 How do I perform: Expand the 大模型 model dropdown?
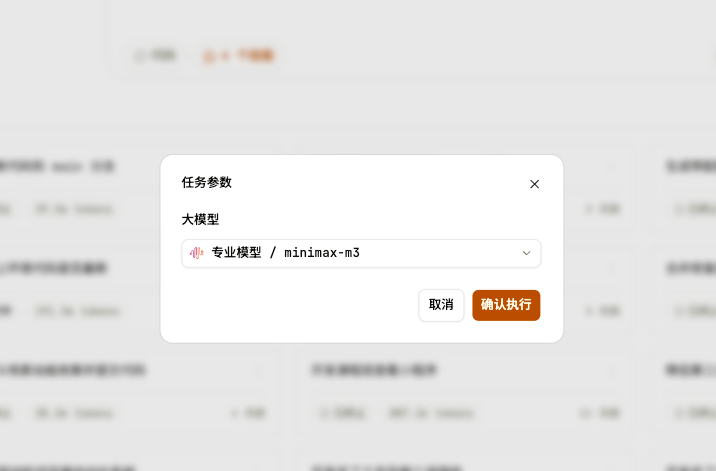click(361, 253)
